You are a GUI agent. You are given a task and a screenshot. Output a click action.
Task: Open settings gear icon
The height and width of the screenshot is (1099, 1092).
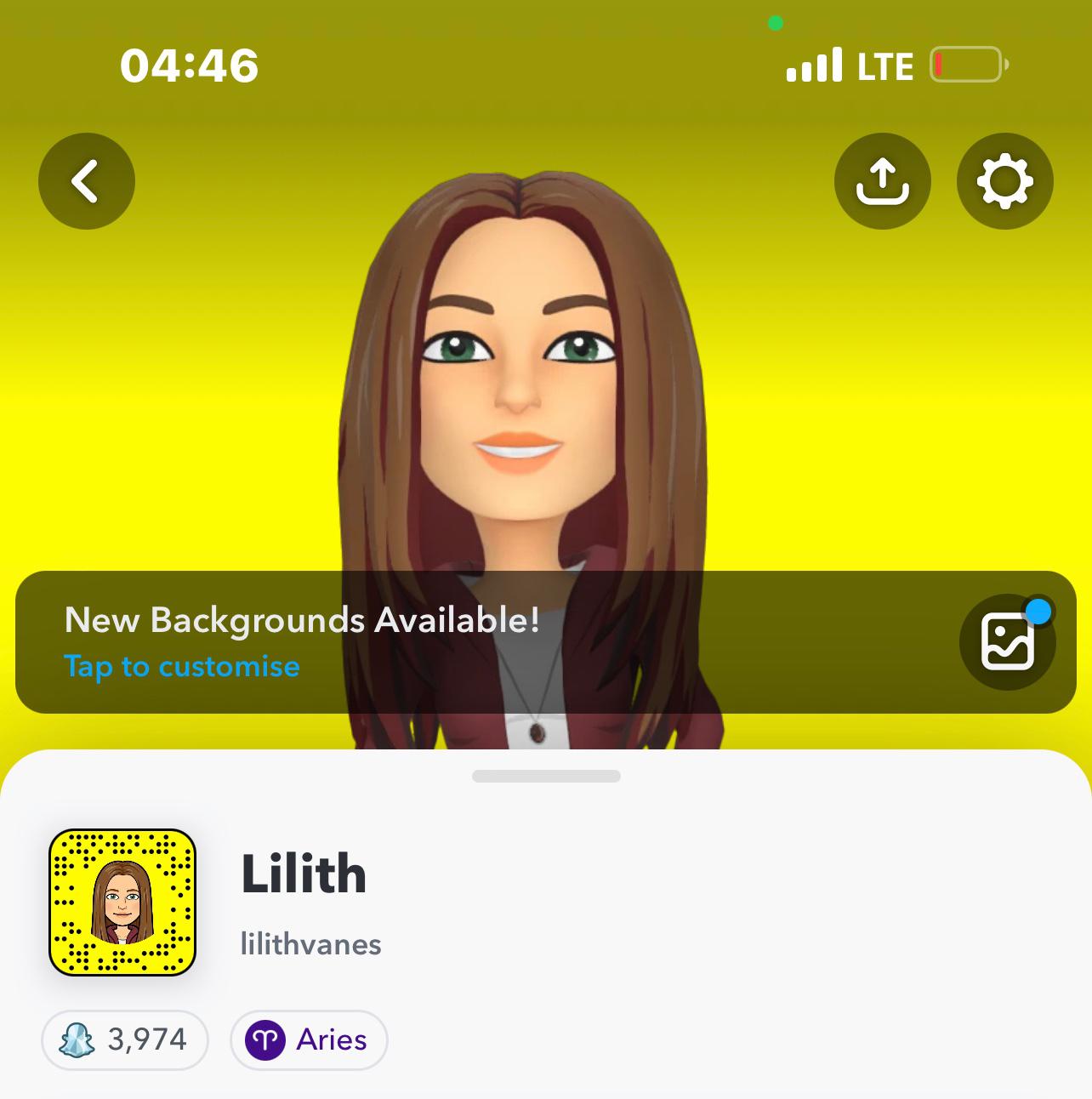[x=1004, y=181]
